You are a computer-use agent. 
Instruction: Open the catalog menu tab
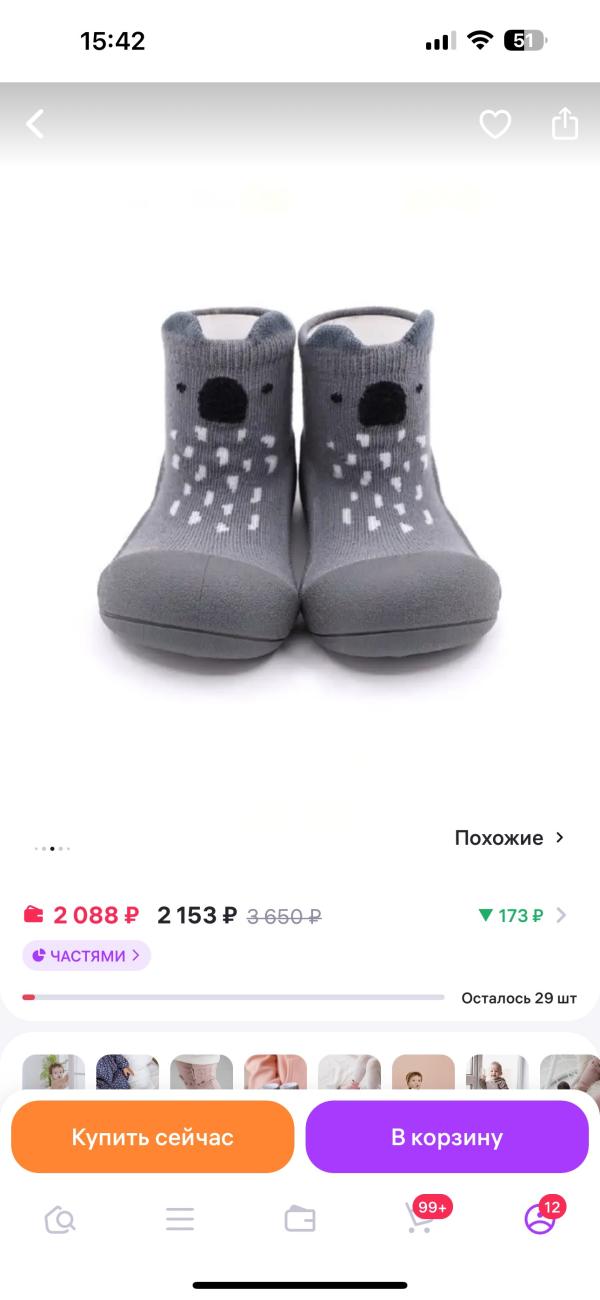pyautogui.click(x=180, y=1219)
